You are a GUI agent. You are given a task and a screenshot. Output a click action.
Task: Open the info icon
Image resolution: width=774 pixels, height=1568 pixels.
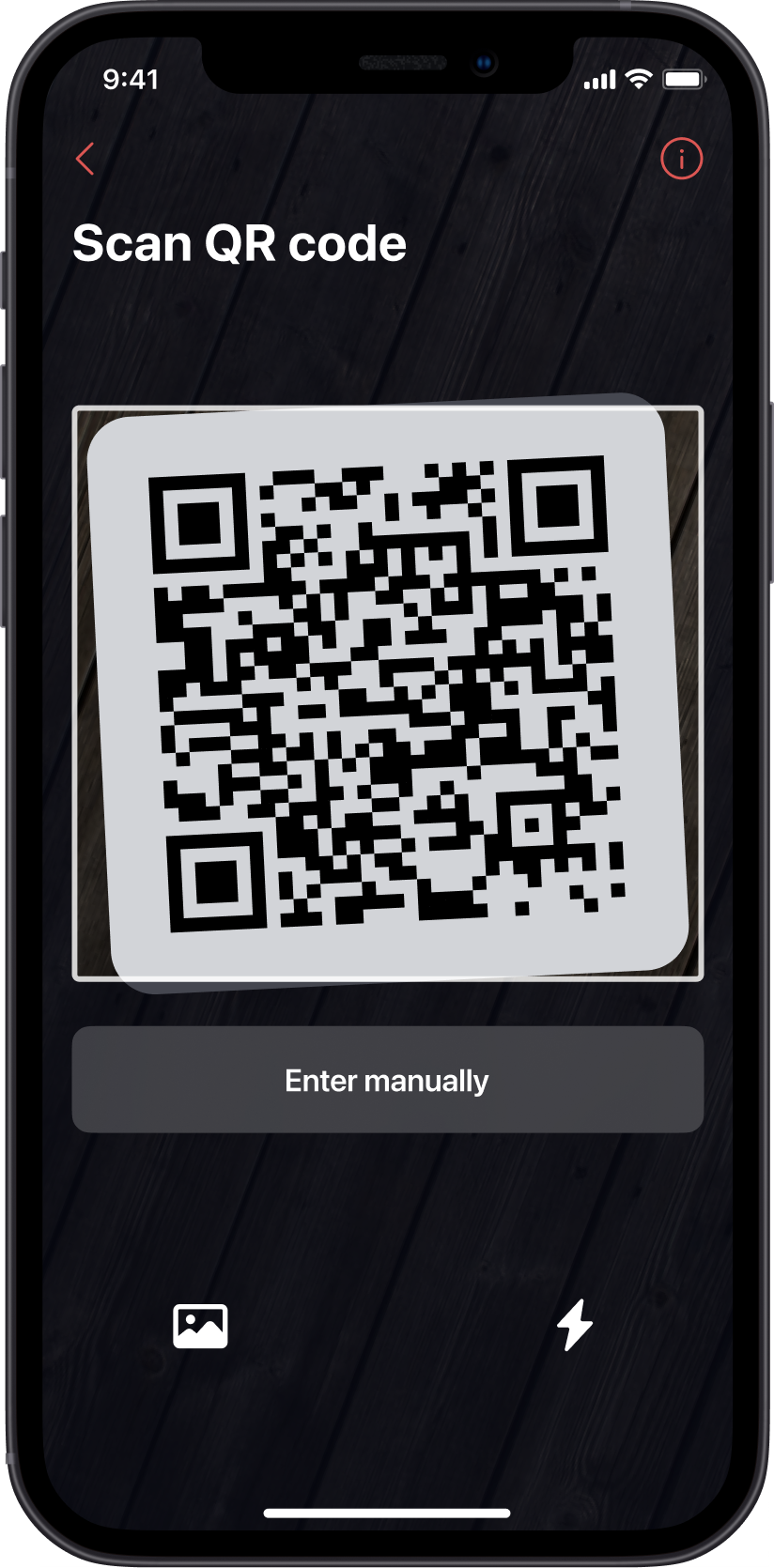pos(681,159)
